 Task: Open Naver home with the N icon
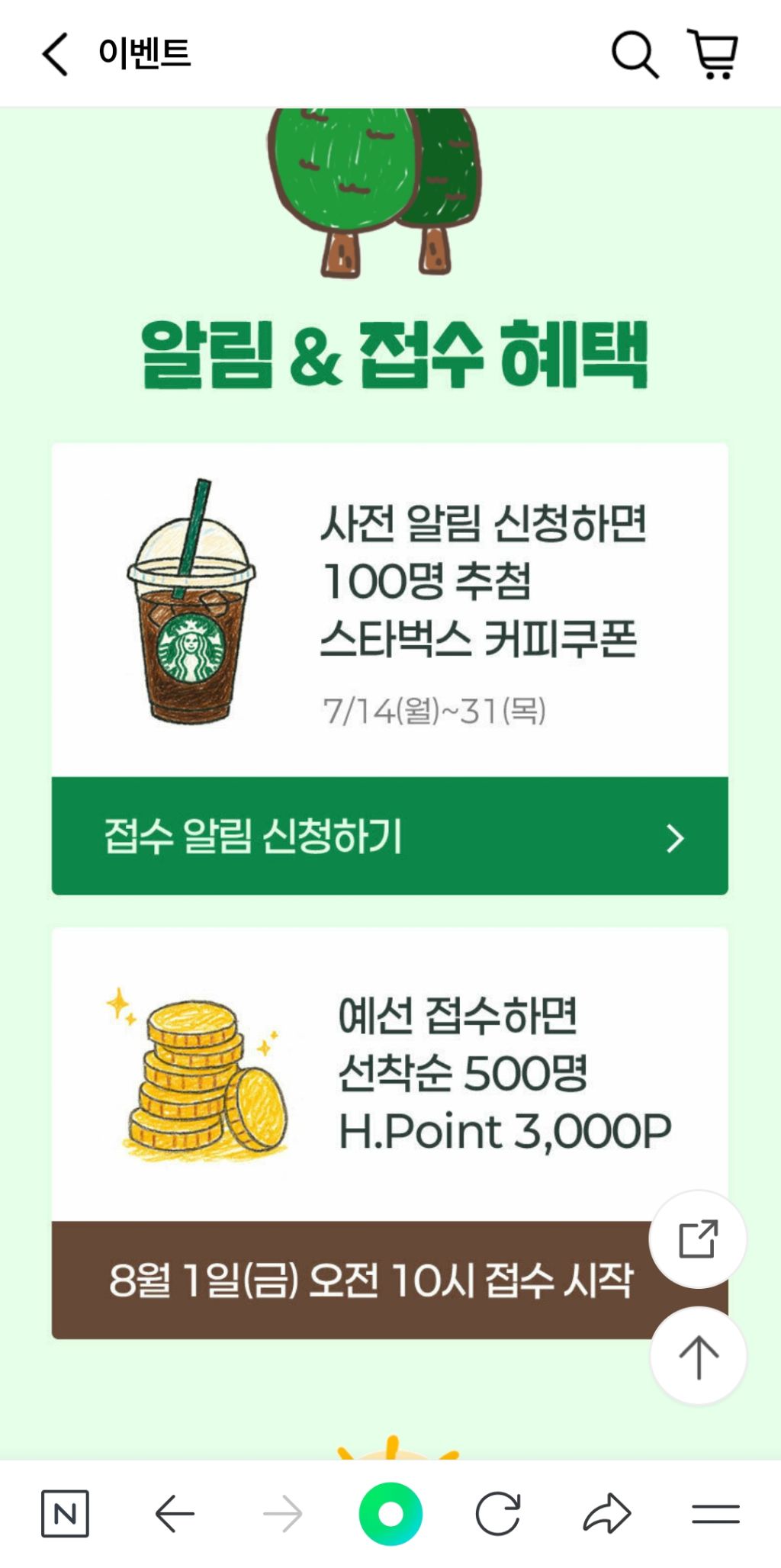point(65,1514)
